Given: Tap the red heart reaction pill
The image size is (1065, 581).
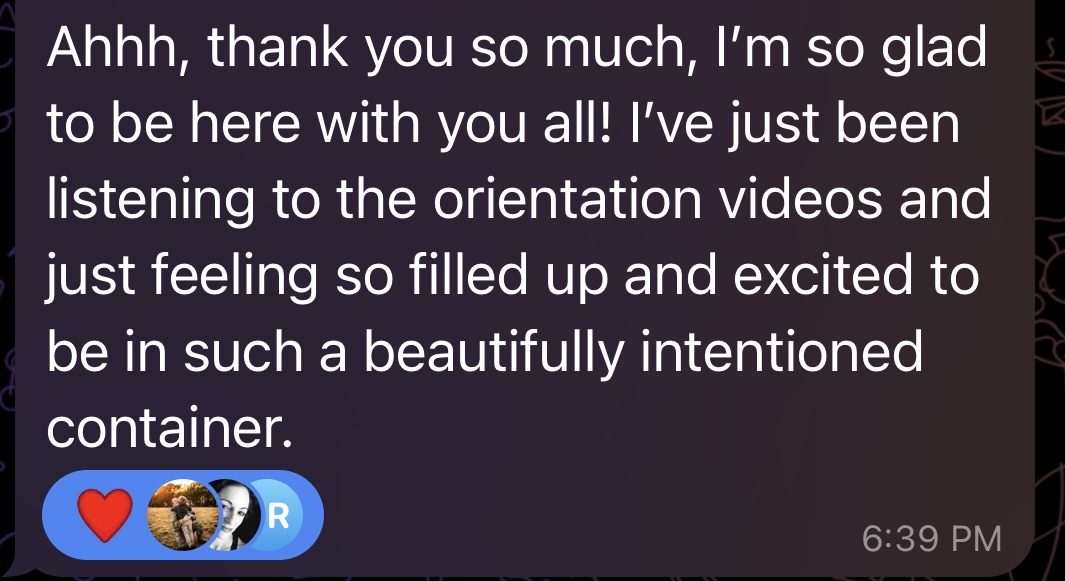Looking at the screenshot, I should click(x=103, y=515).
